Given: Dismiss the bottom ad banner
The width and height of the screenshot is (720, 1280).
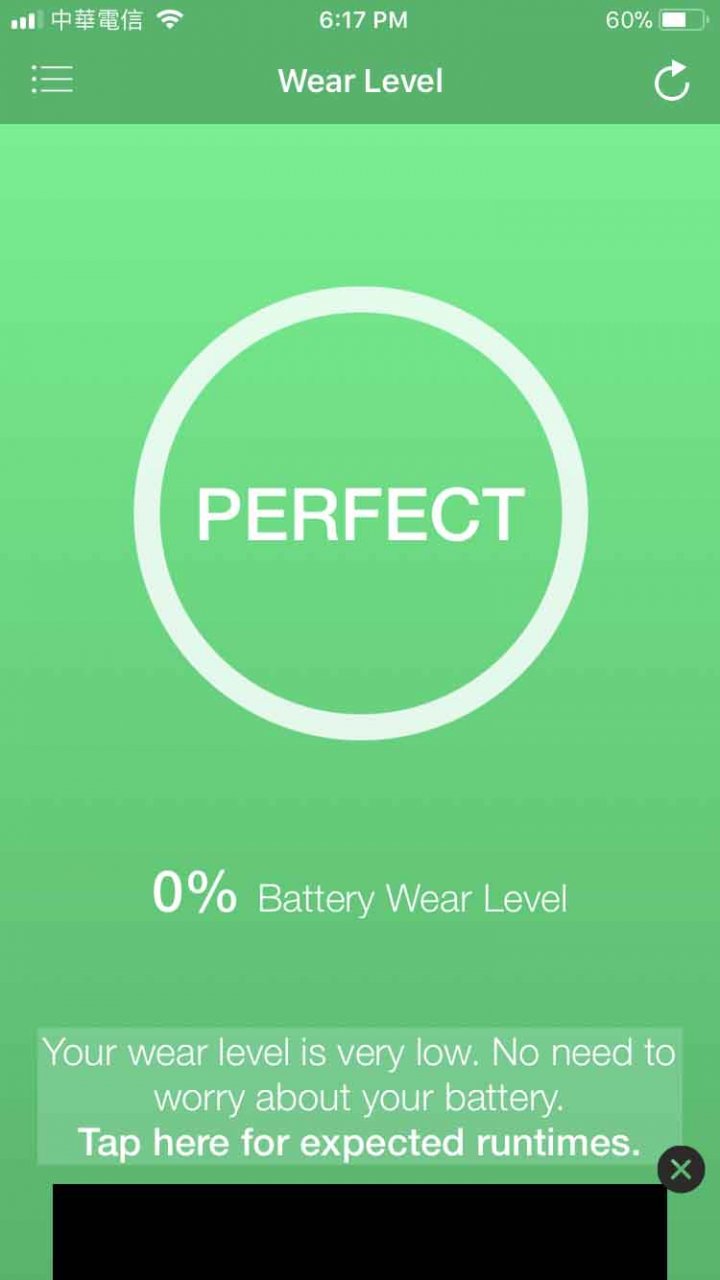Looking at the screenshot, I should tap(681, 1169).
